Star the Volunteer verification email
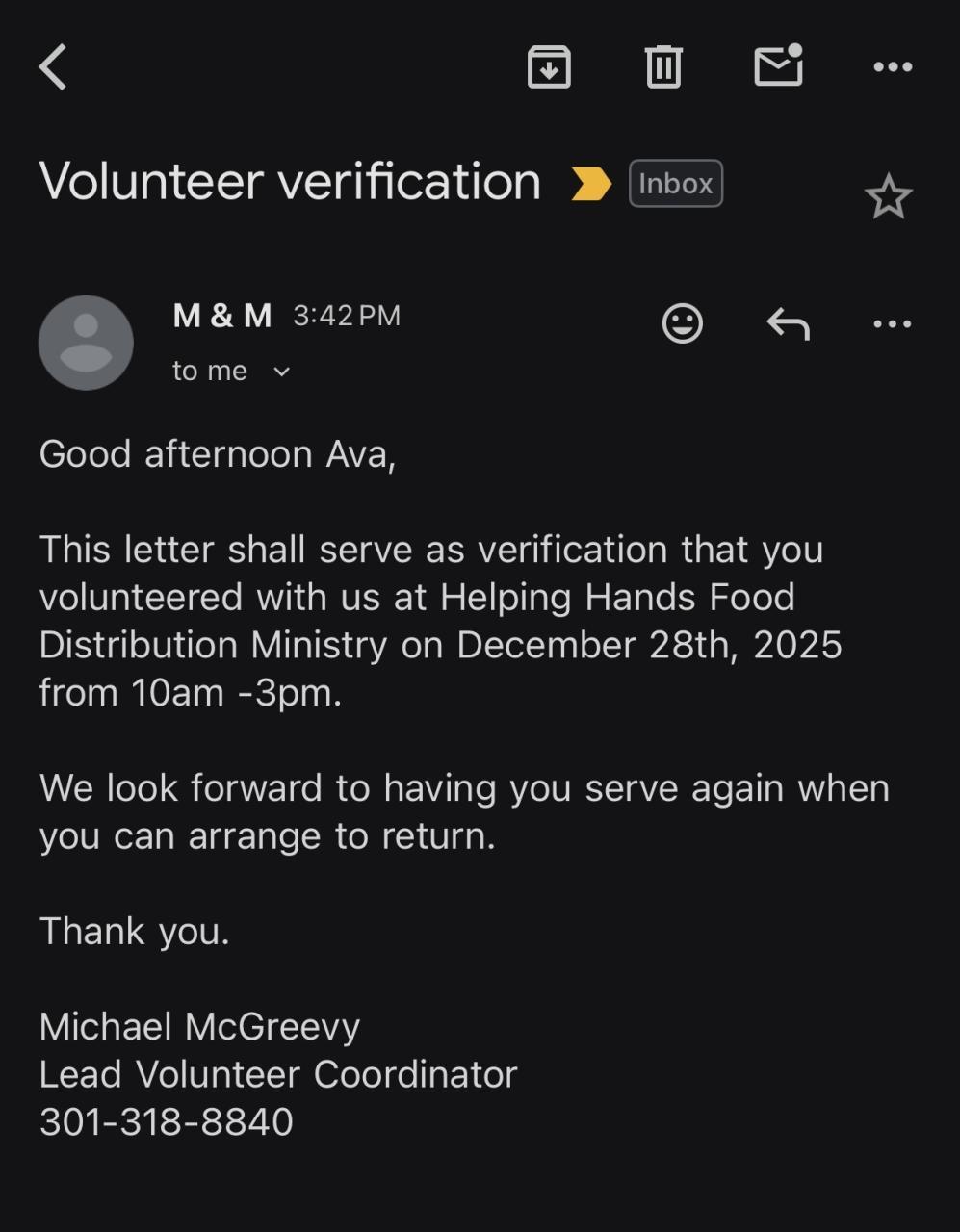 click(x=888, y=197)
